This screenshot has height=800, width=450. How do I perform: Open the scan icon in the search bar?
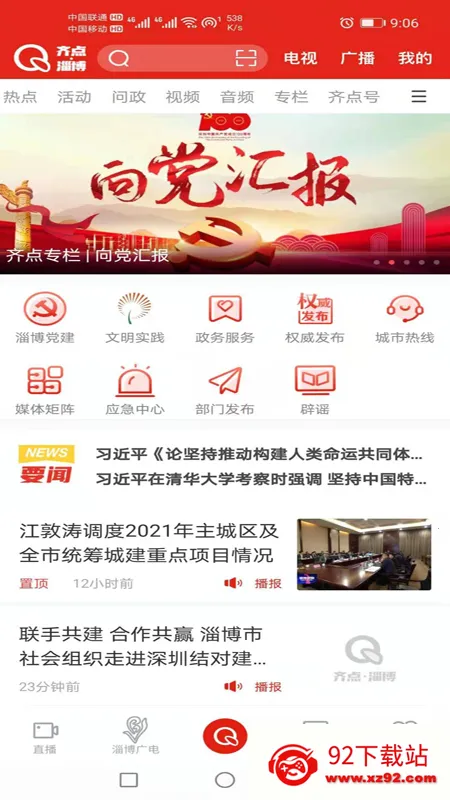click(246, 58)
